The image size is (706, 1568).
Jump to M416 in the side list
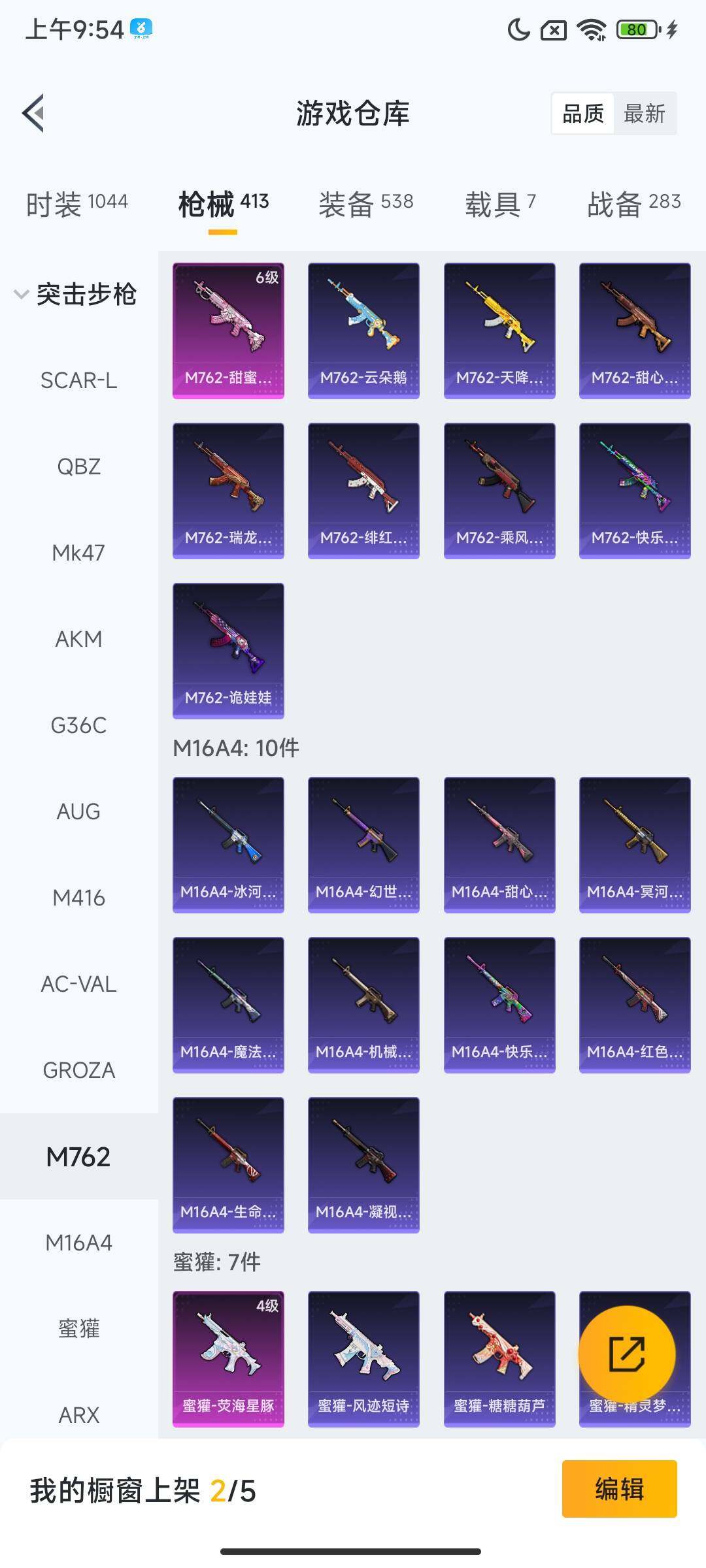78,898
